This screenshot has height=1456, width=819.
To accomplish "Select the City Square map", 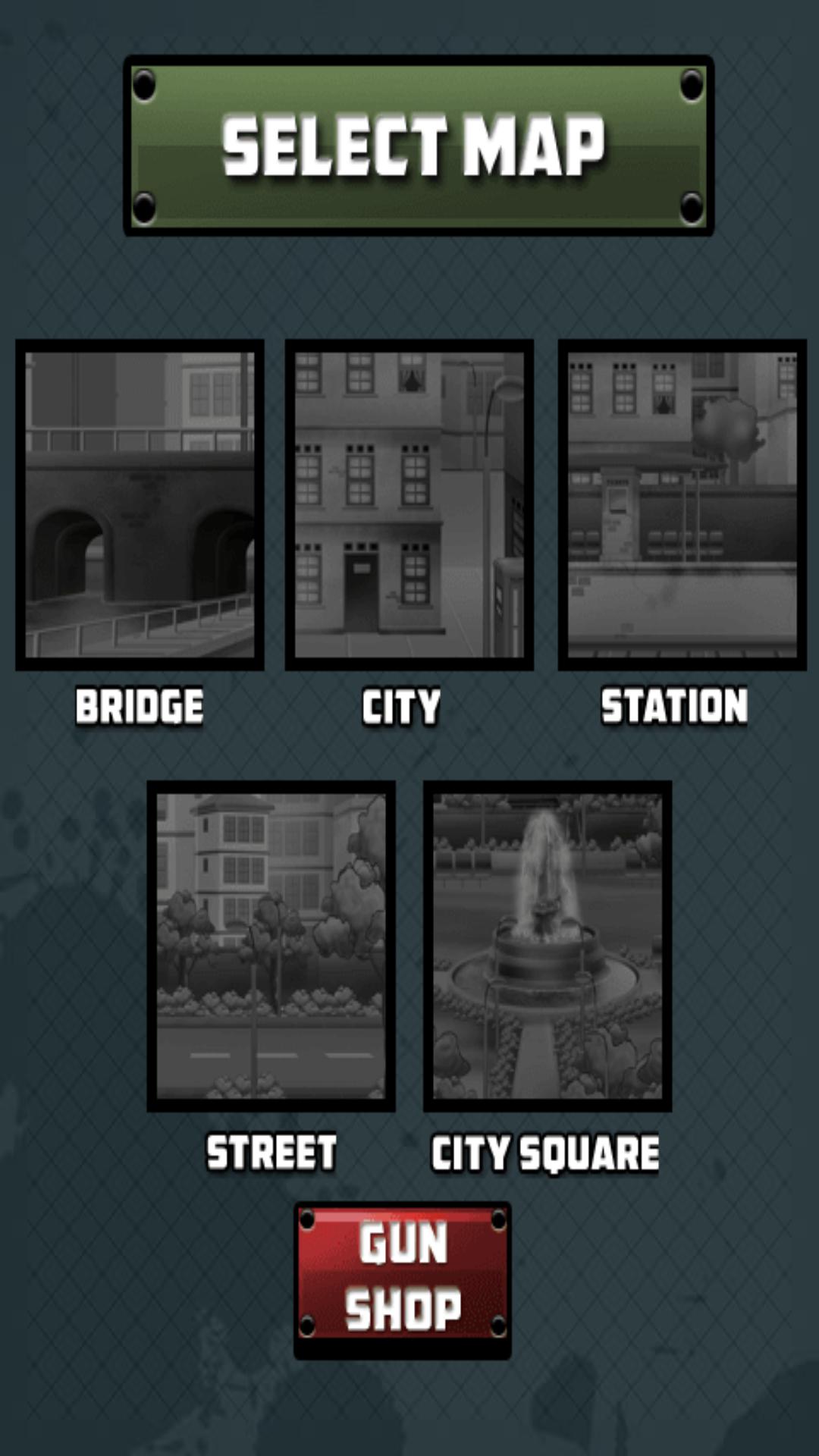I will point(547,946).
